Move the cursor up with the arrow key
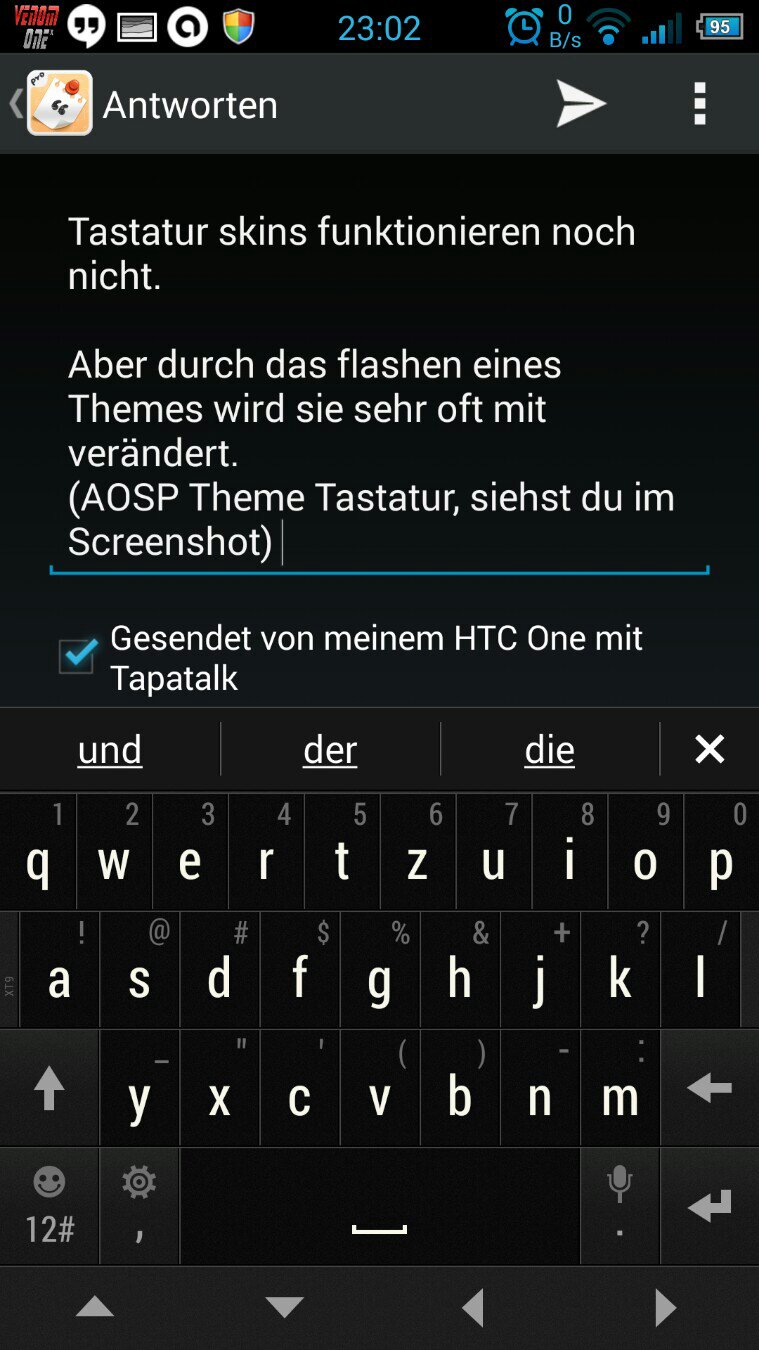Viewport: 759px width, 1350px height. (x=95, y=1308)
